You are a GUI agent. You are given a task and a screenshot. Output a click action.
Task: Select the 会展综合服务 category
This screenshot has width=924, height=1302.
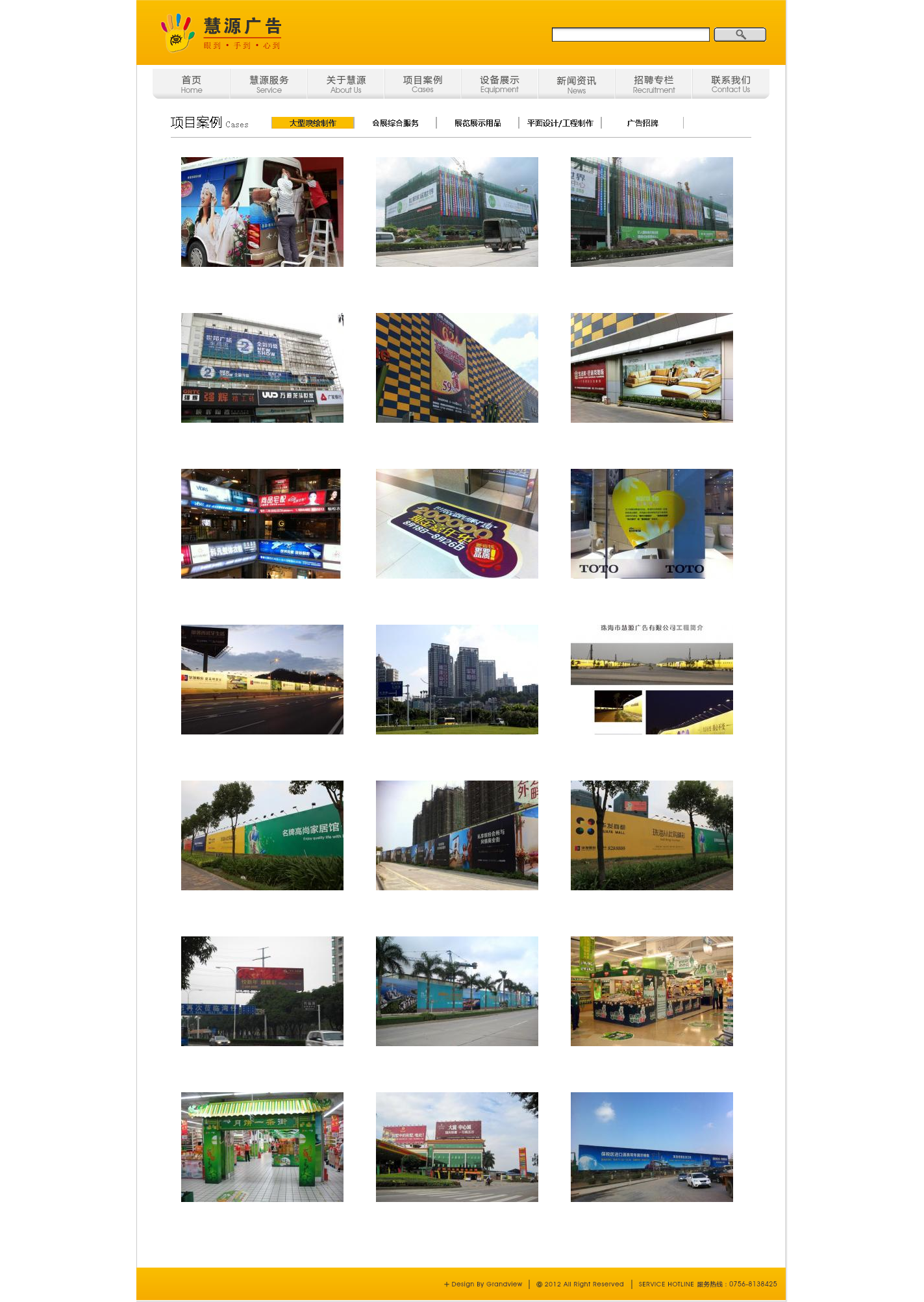click(x=395, y=123)
